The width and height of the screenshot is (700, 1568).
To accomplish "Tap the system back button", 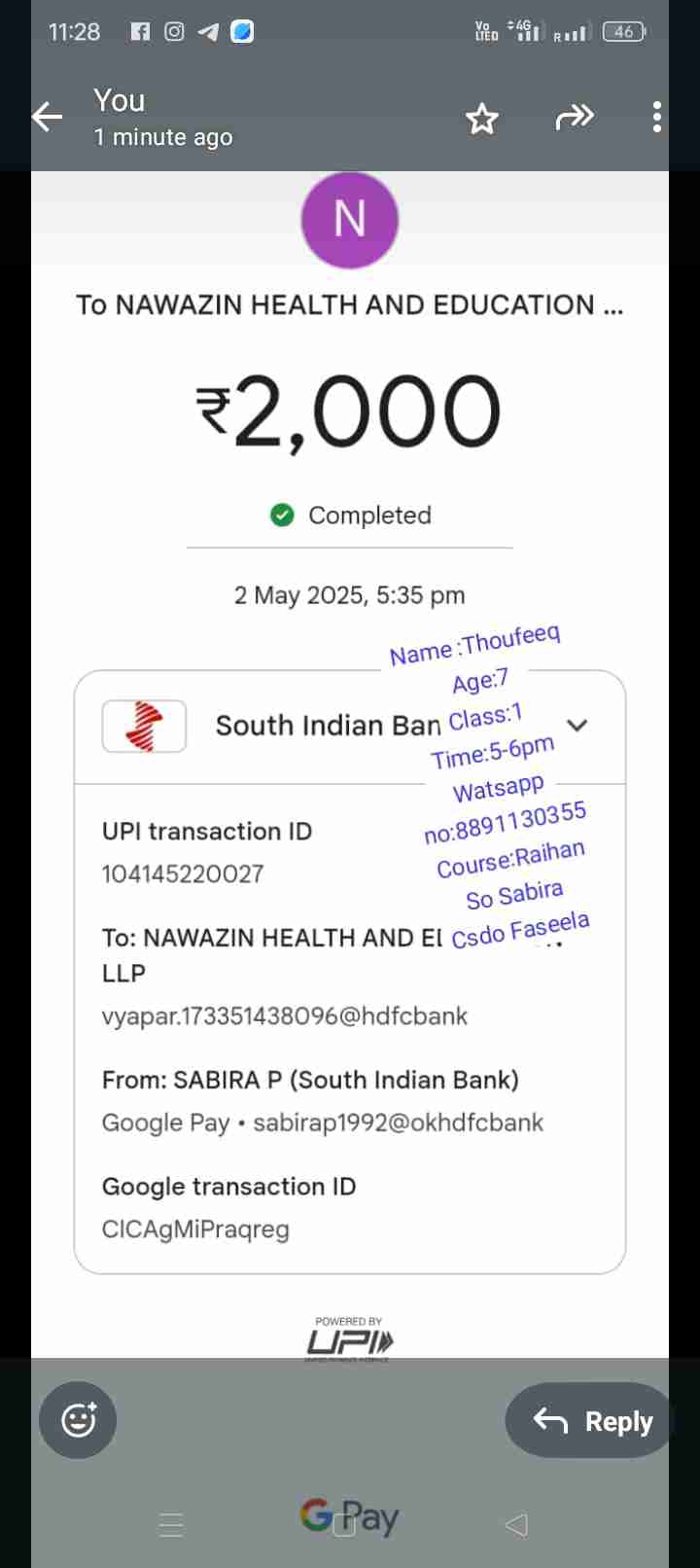I will point(517,1524).
